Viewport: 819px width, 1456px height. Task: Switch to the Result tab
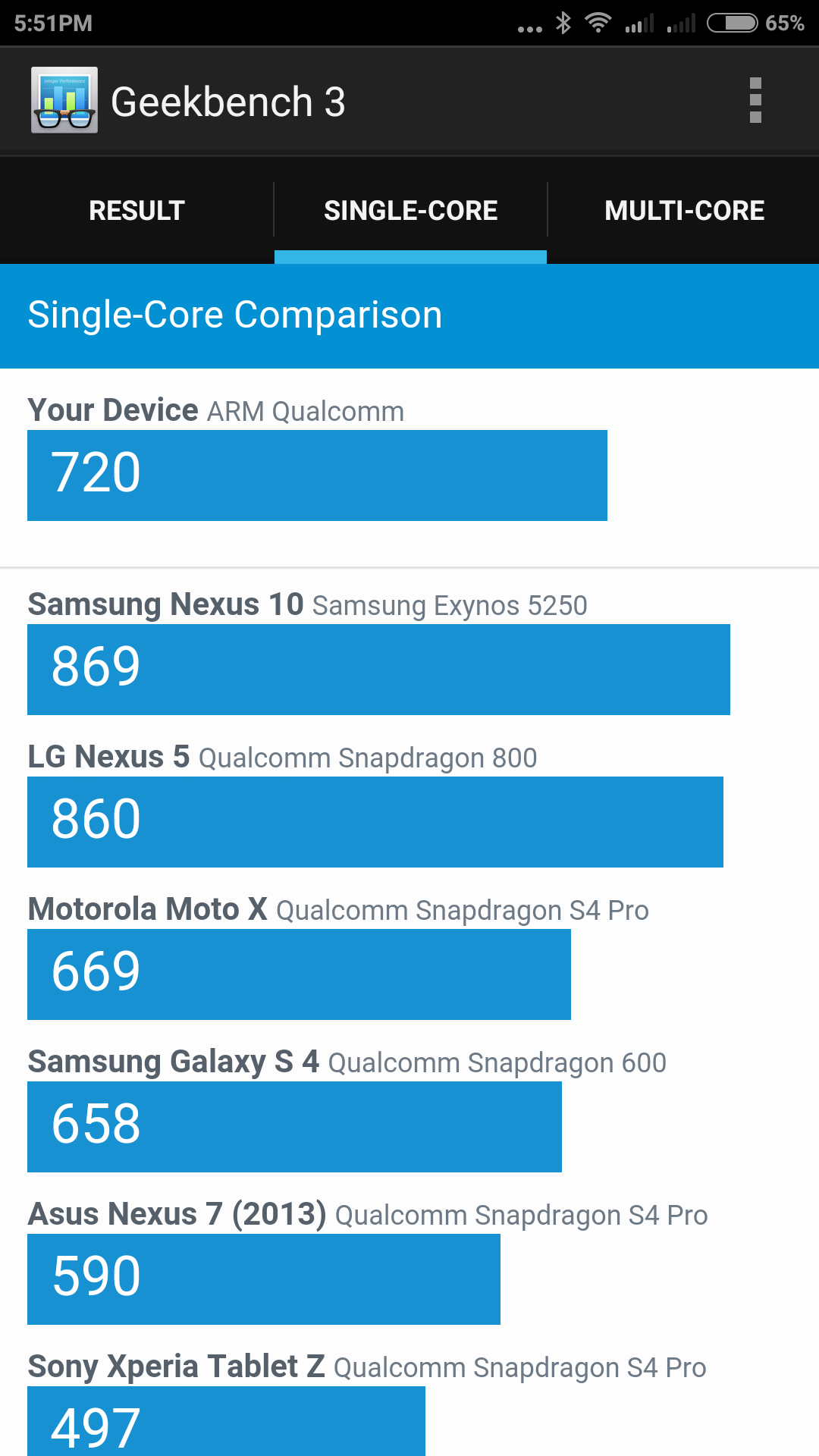coord(136,211)
